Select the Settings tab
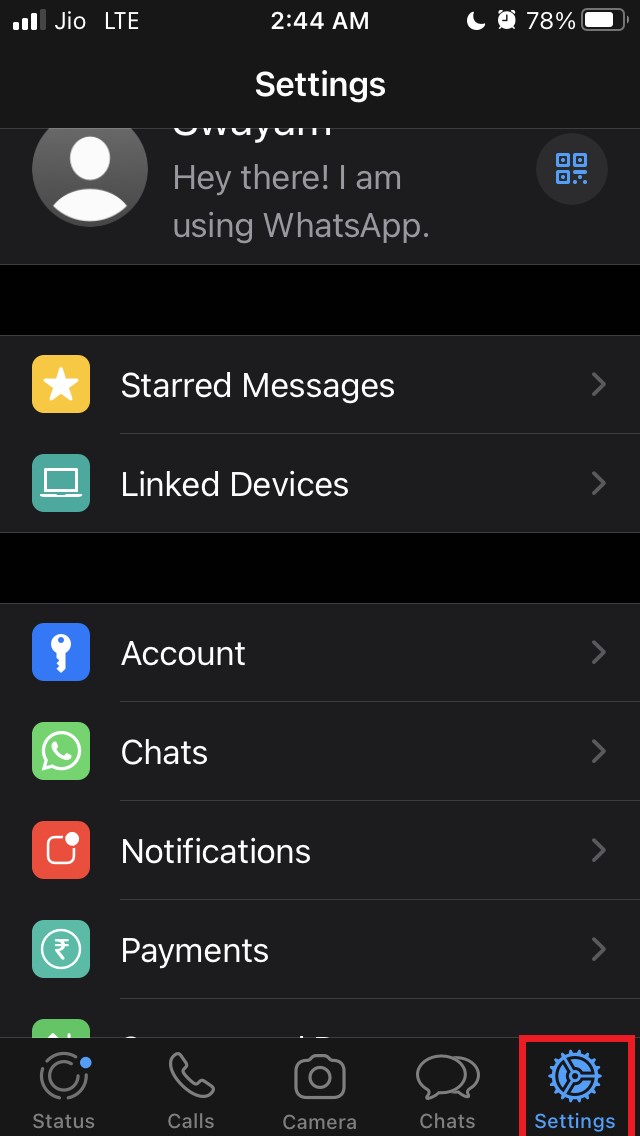640x1136 pixels. click(x=575, y=1088)
